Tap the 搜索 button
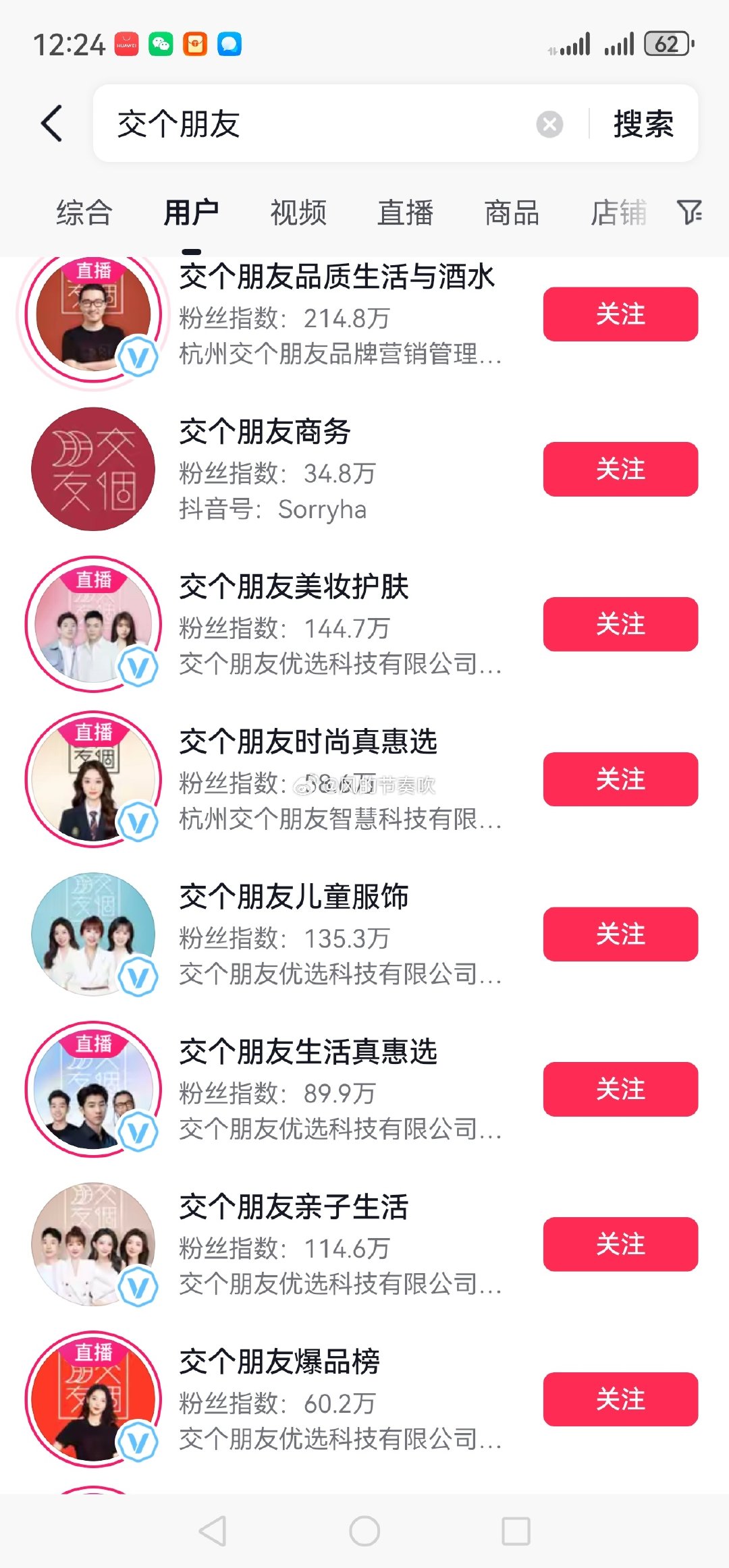Screen dimensions: 729x1568 tap(643, 124)
